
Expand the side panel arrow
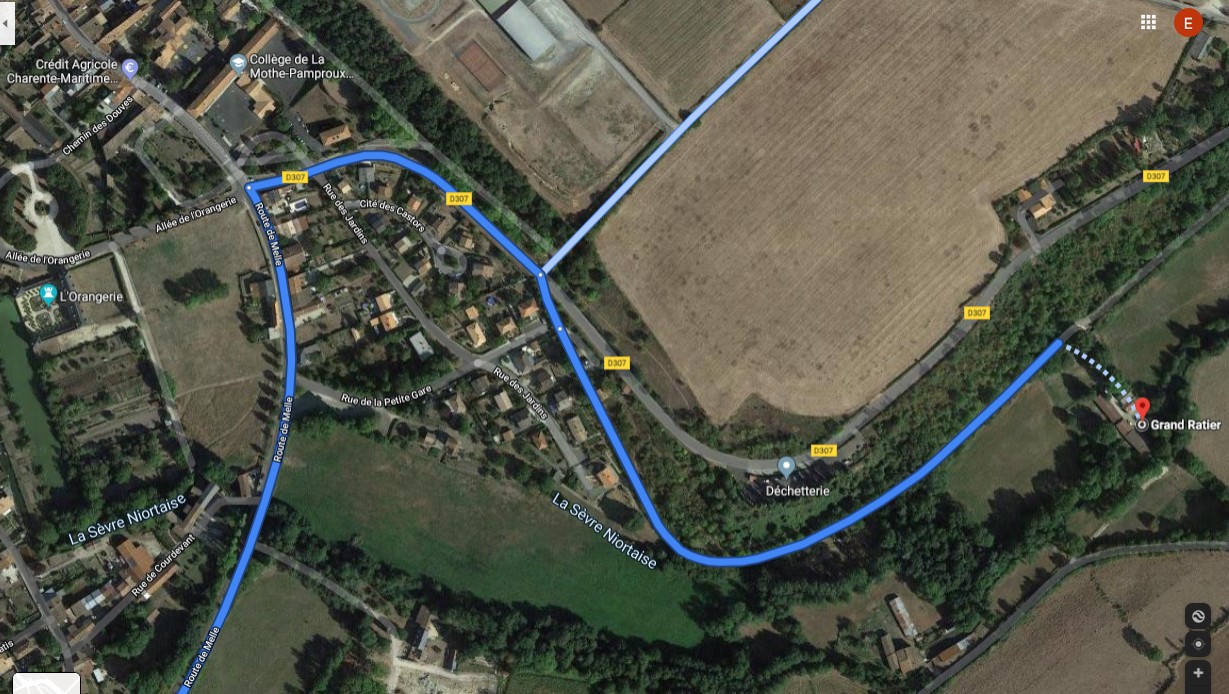[7, 23]
